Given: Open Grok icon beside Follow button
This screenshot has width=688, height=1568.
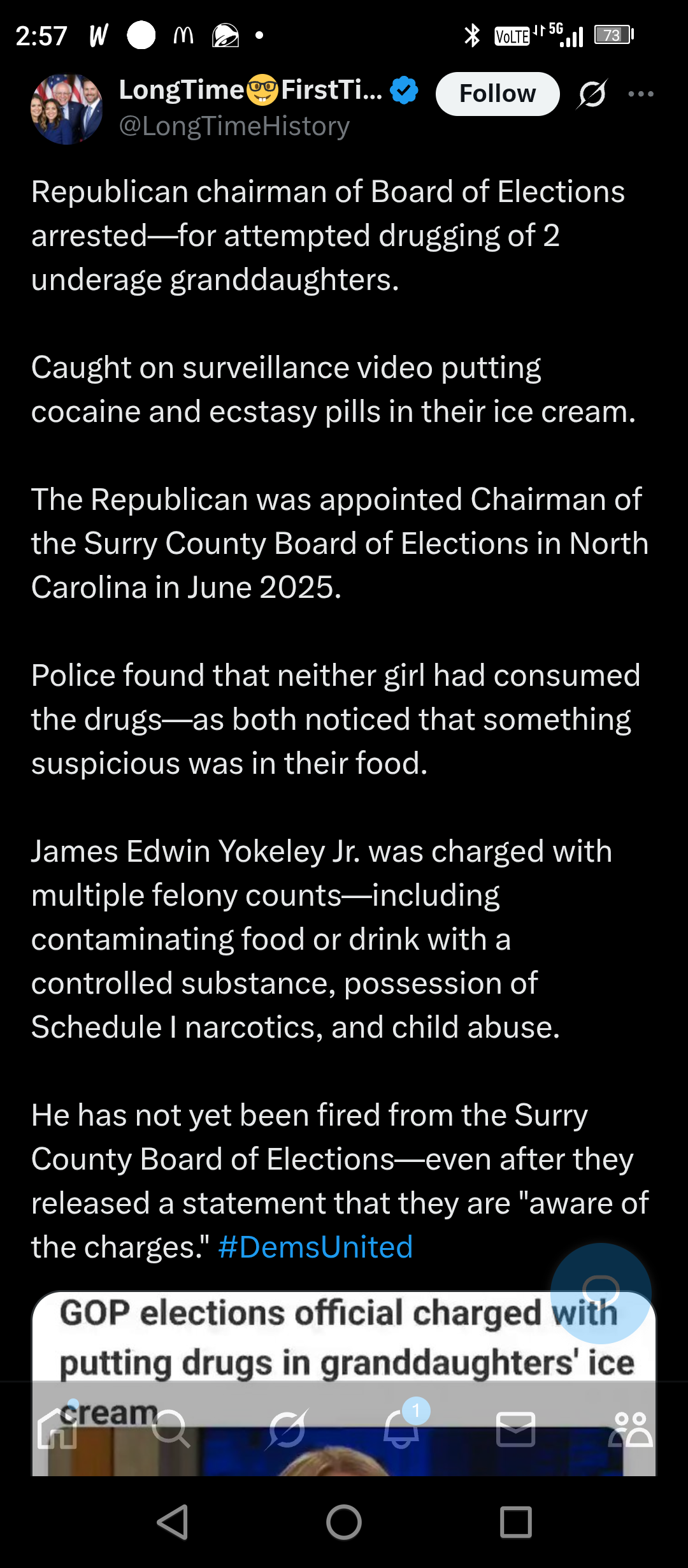Looking at the screenshot, I should [592, 94].
